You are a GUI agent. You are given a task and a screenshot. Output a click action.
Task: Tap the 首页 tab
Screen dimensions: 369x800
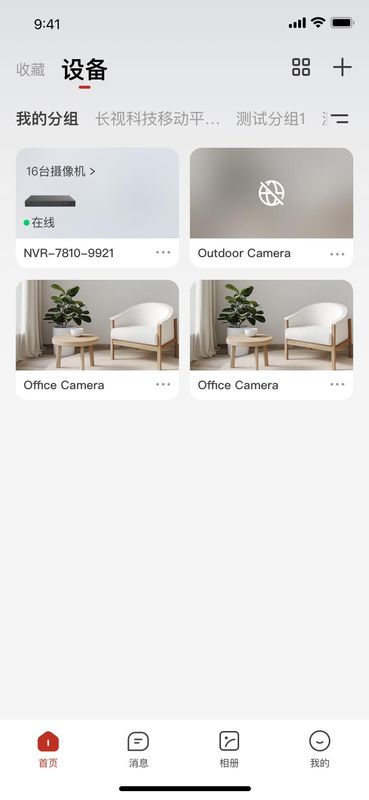[x=48, y=749]
